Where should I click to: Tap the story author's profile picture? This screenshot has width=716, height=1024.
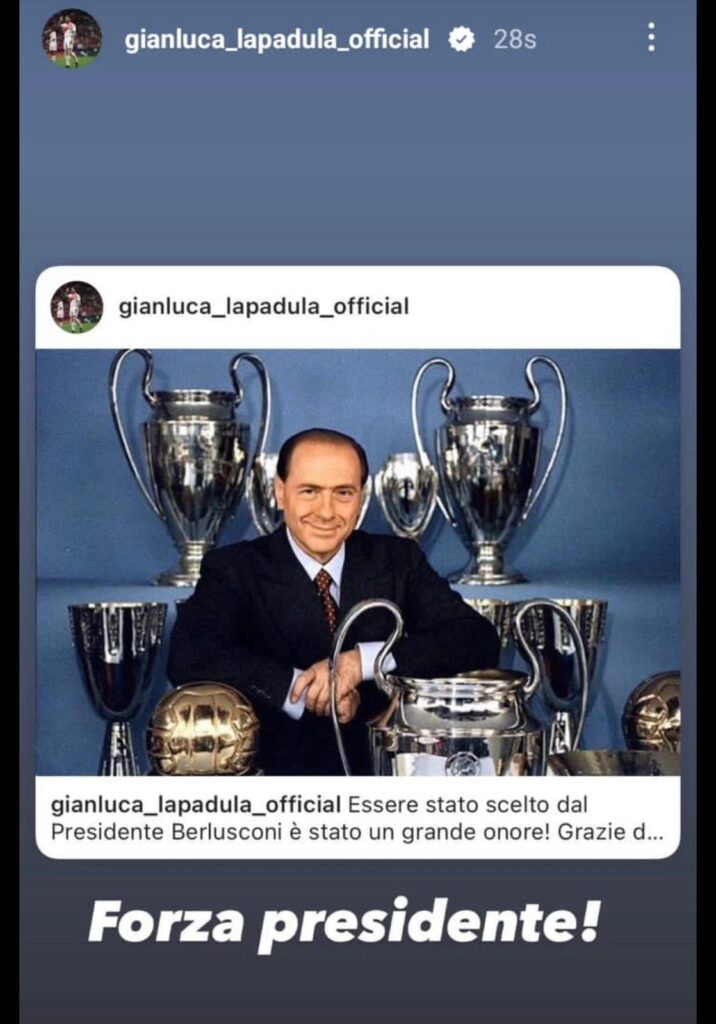71,39
